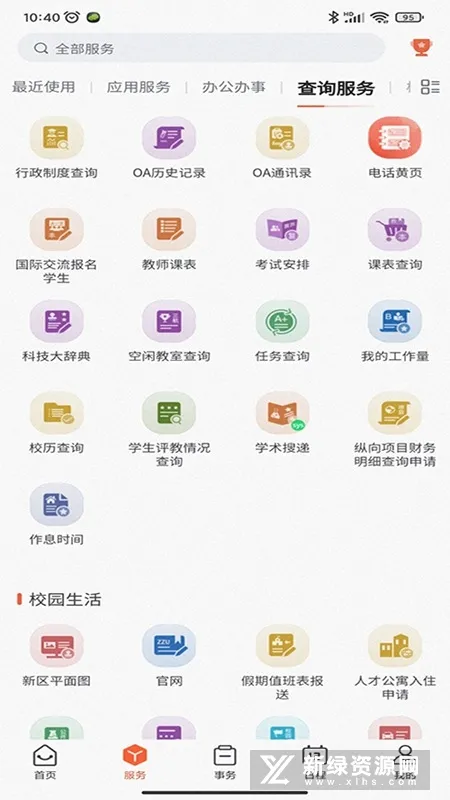Open 学术搜递

click(x=282, y=423)
